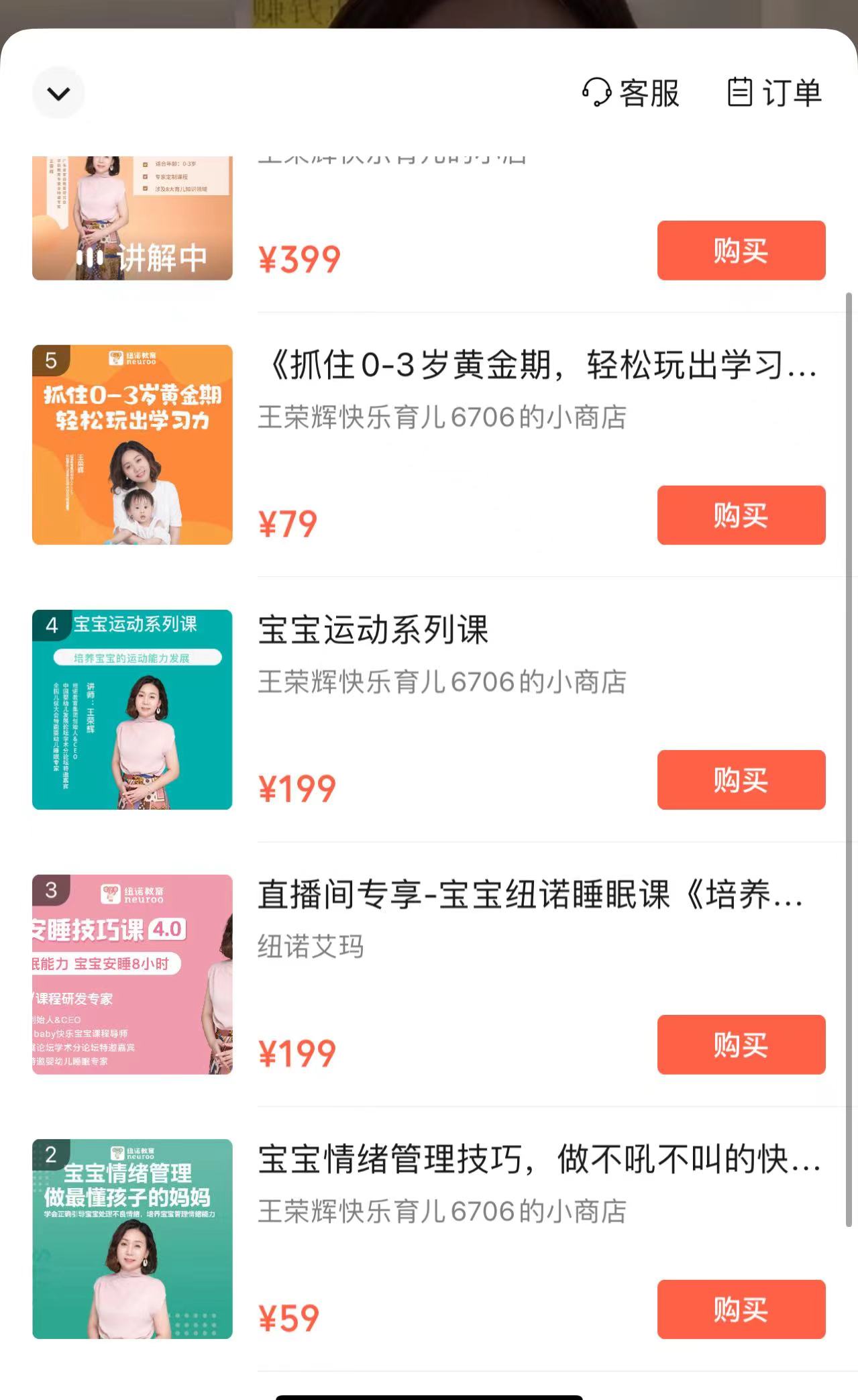Buy the 宝宝运动系列课 course
Viewport: 858px width, 1400px height.
pyautogui.click(x=741, y=780)
